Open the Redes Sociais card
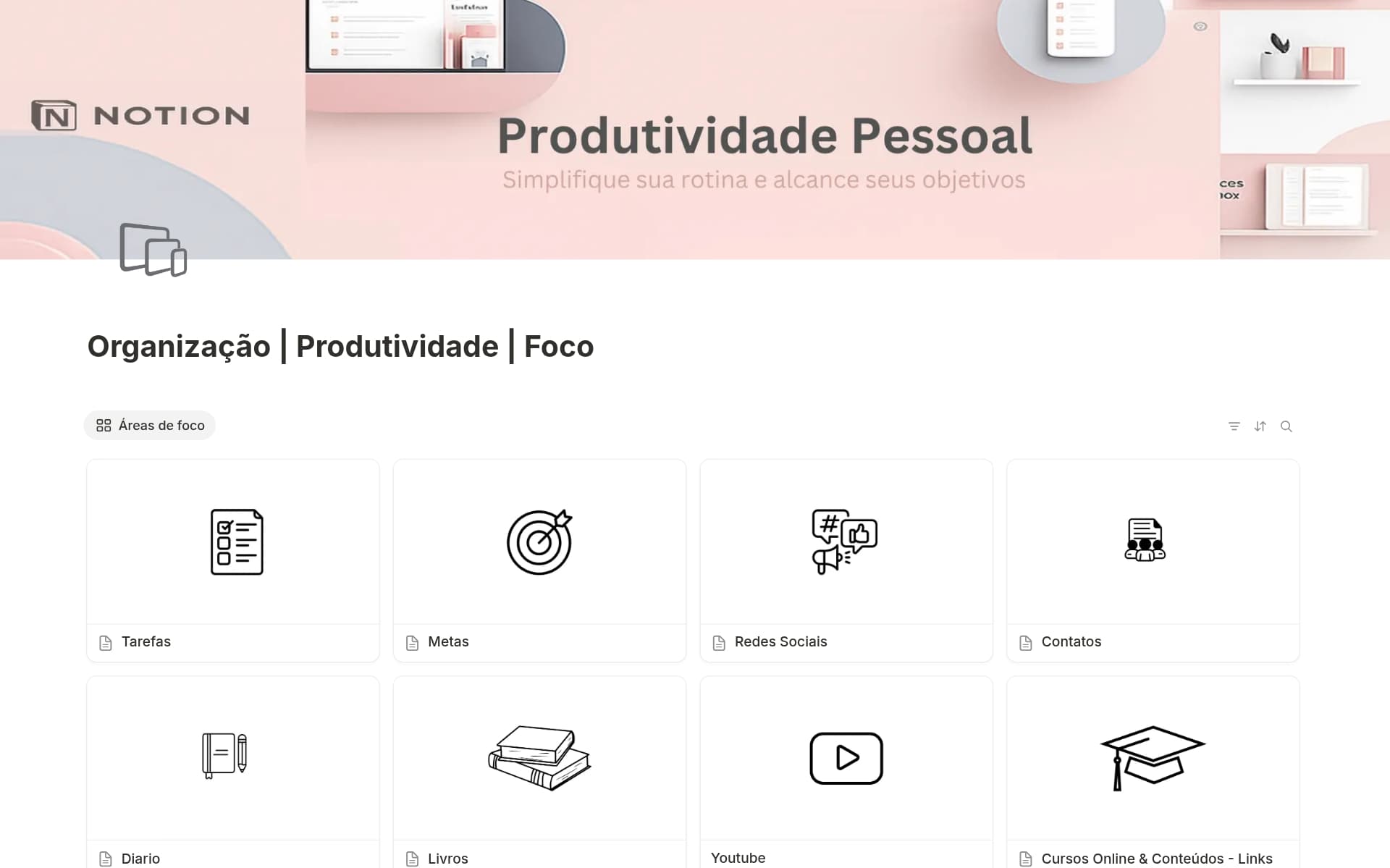The width and height of the screenshot is (1390, 868). pos(846,560)
